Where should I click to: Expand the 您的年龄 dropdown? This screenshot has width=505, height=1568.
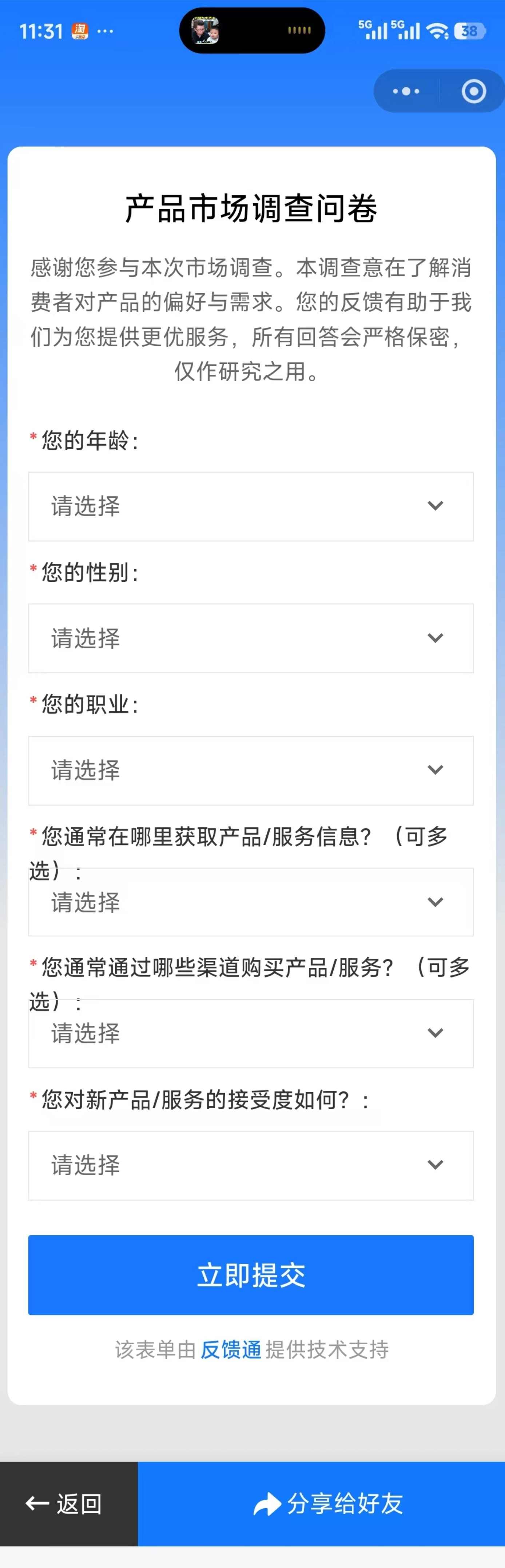point(251,506)
